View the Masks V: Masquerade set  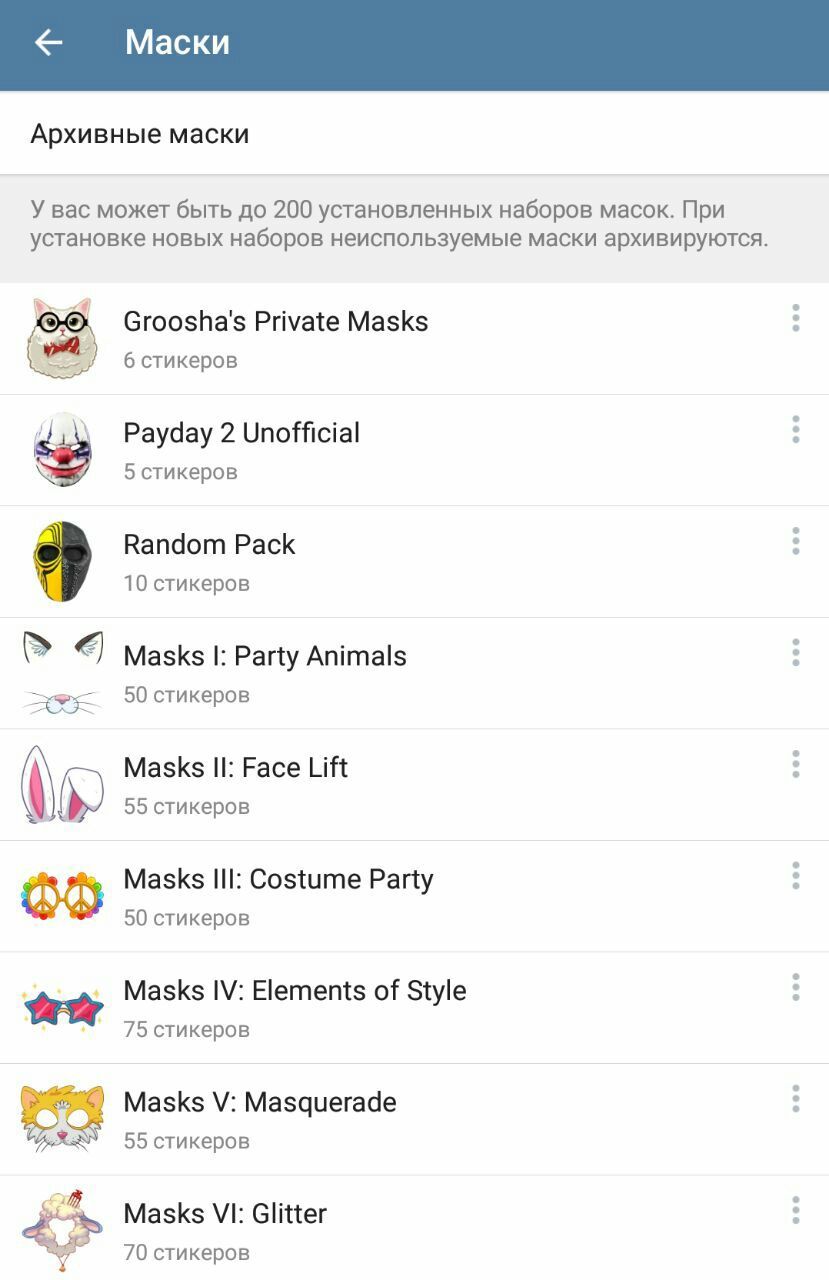(x=260, y=1118)
